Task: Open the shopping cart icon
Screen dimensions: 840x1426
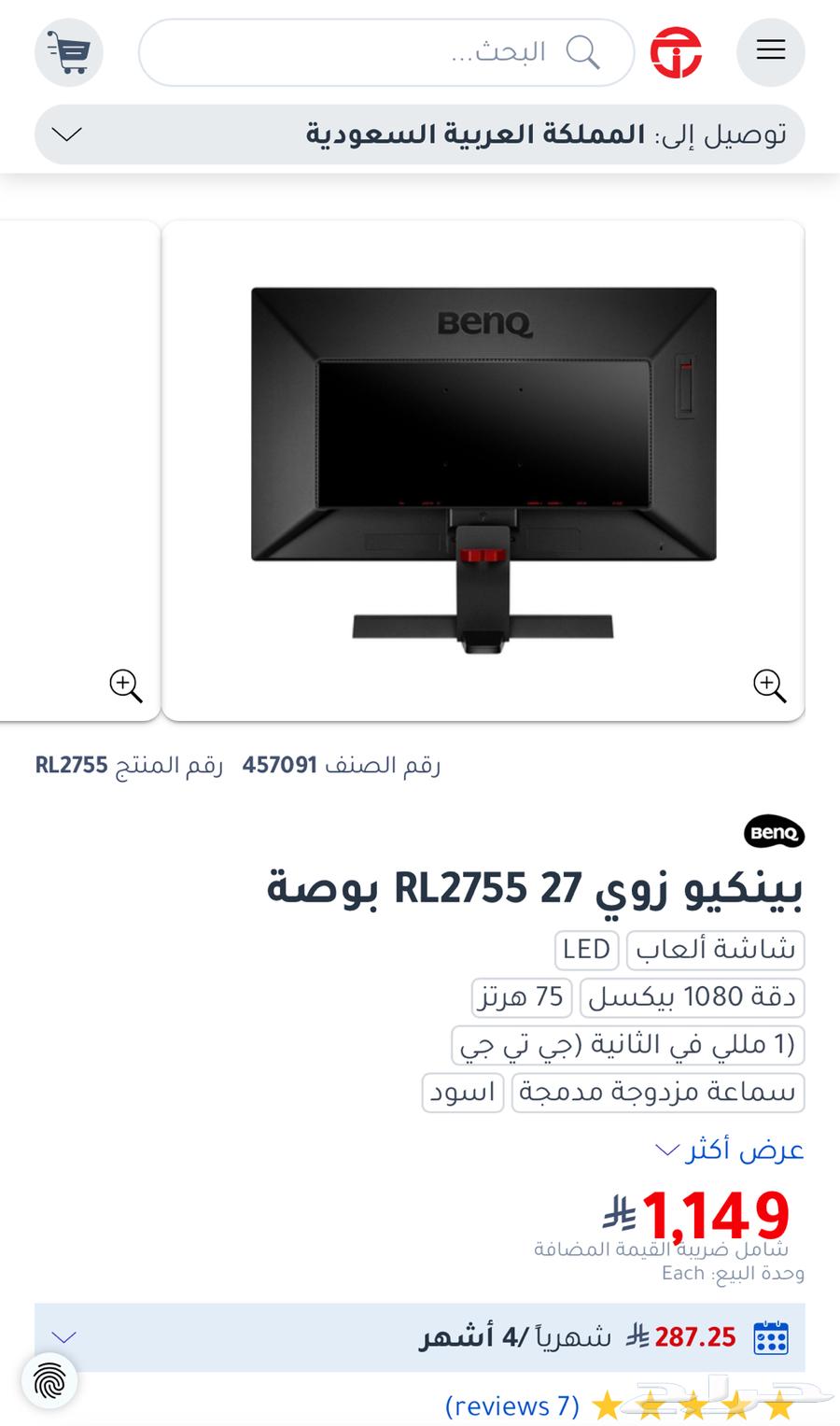Action: click(x=67, y=51)
